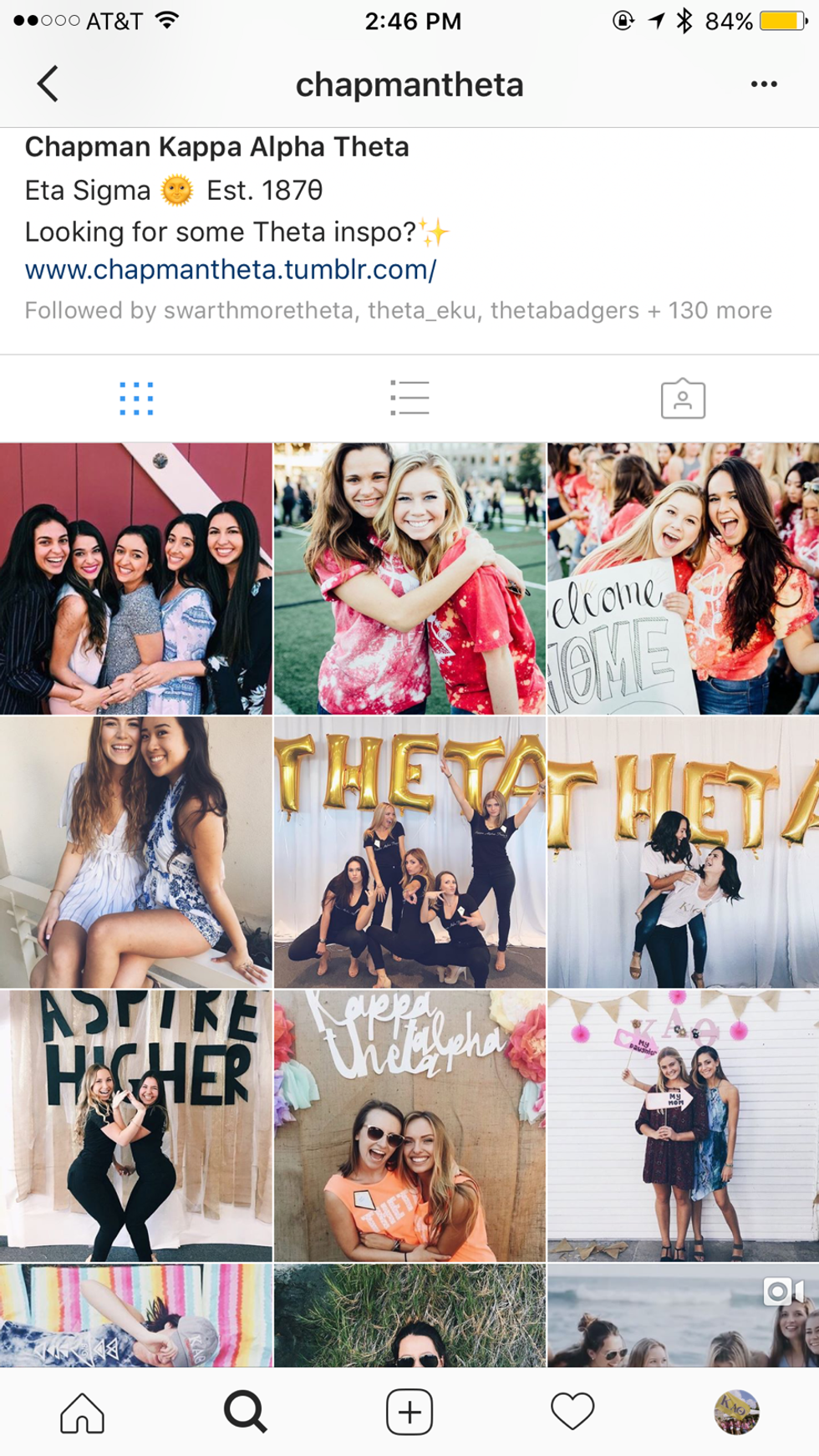The width and height of the screenshot is (819, 1456).
Task: Open the three-dot options menu
Action: point(763,84)
